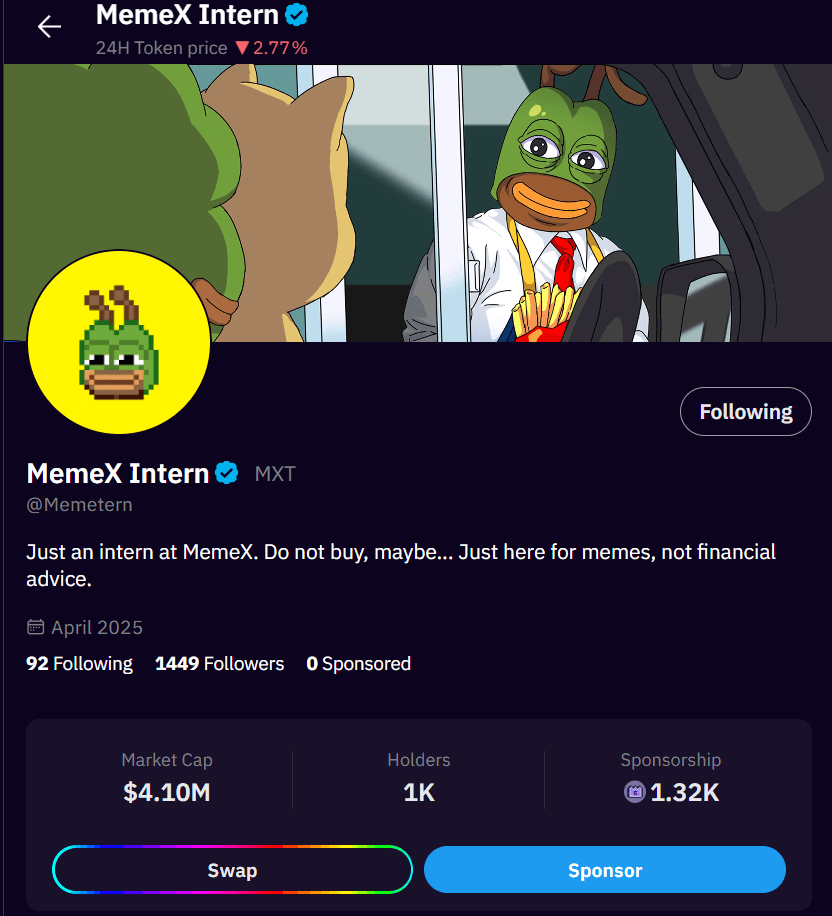Tap the blue Sponsor button
This screenshot has width=832, height=916.
604,870
